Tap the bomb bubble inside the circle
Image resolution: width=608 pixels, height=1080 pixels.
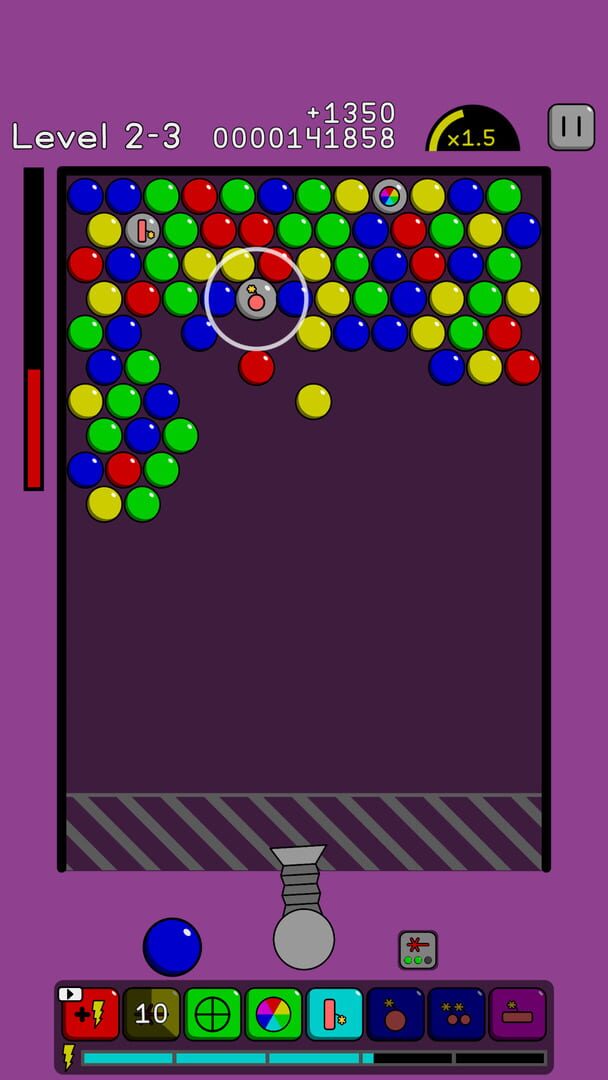point(256,299)
